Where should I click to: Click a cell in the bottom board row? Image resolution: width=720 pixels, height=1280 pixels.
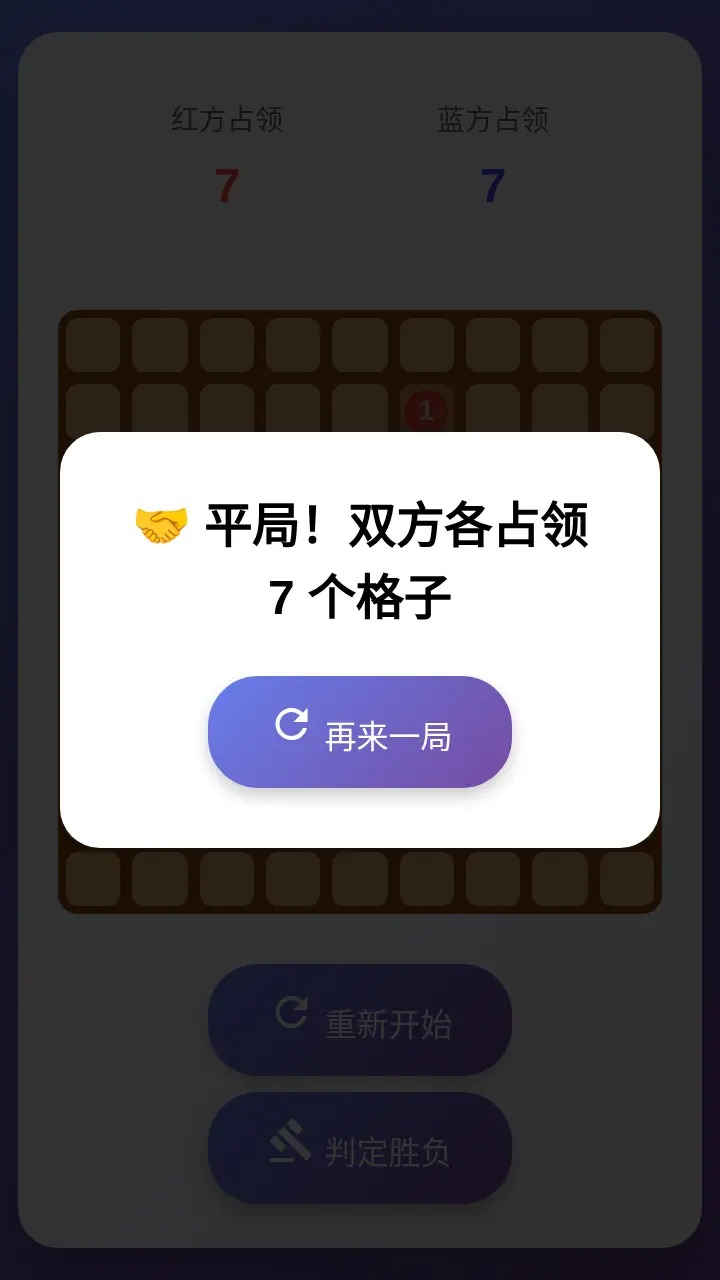360,879
